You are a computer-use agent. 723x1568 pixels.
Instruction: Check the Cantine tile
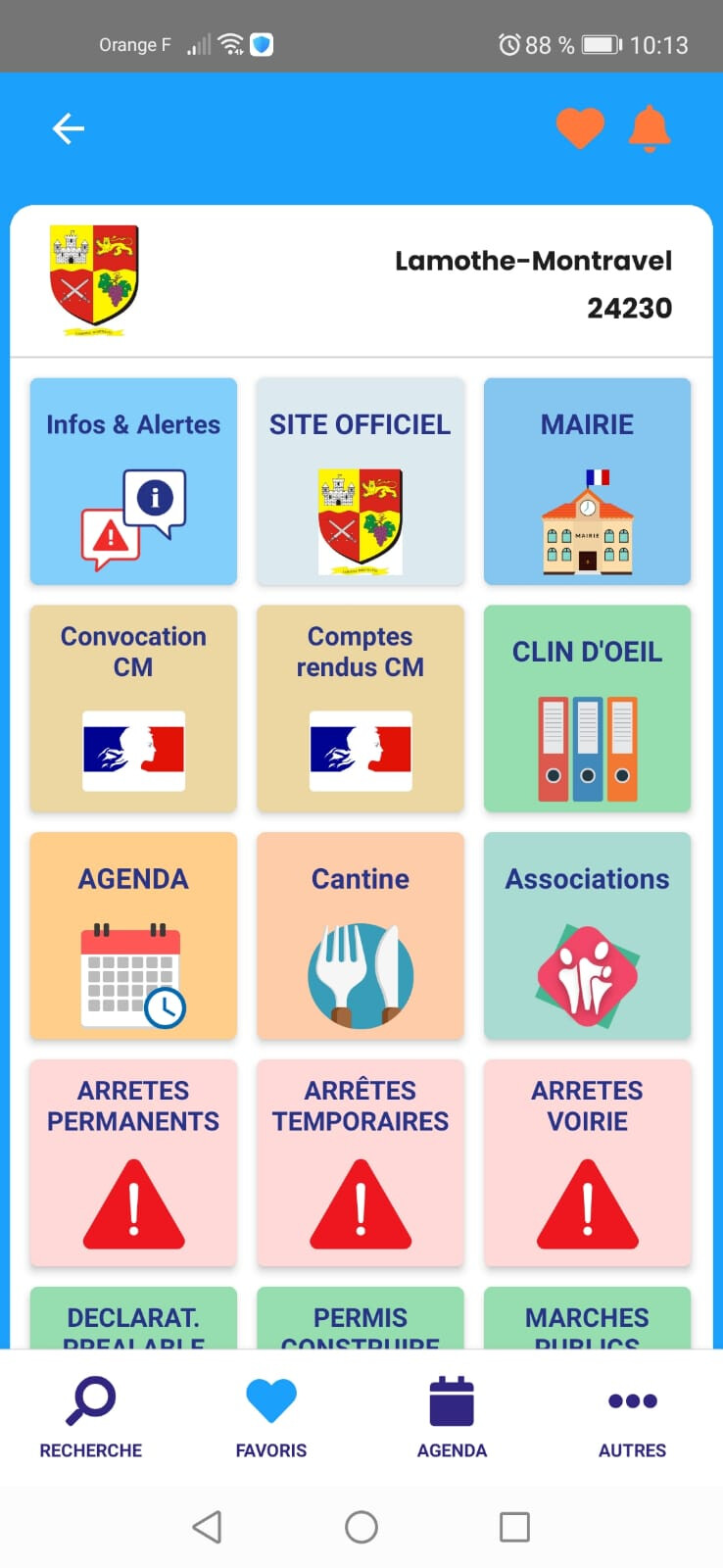click(361, 936)
